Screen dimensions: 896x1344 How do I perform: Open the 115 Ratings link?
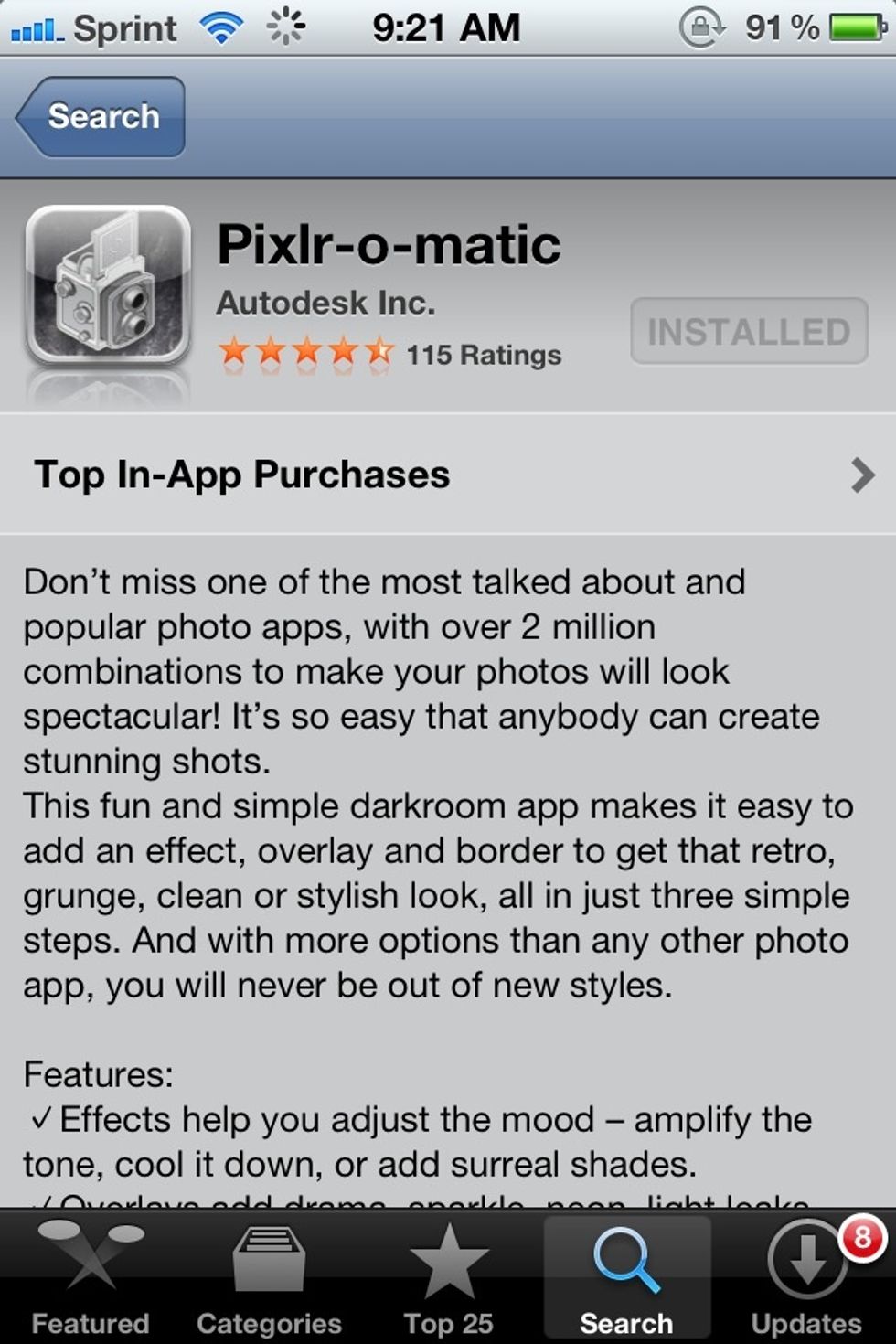pos(486,355)
